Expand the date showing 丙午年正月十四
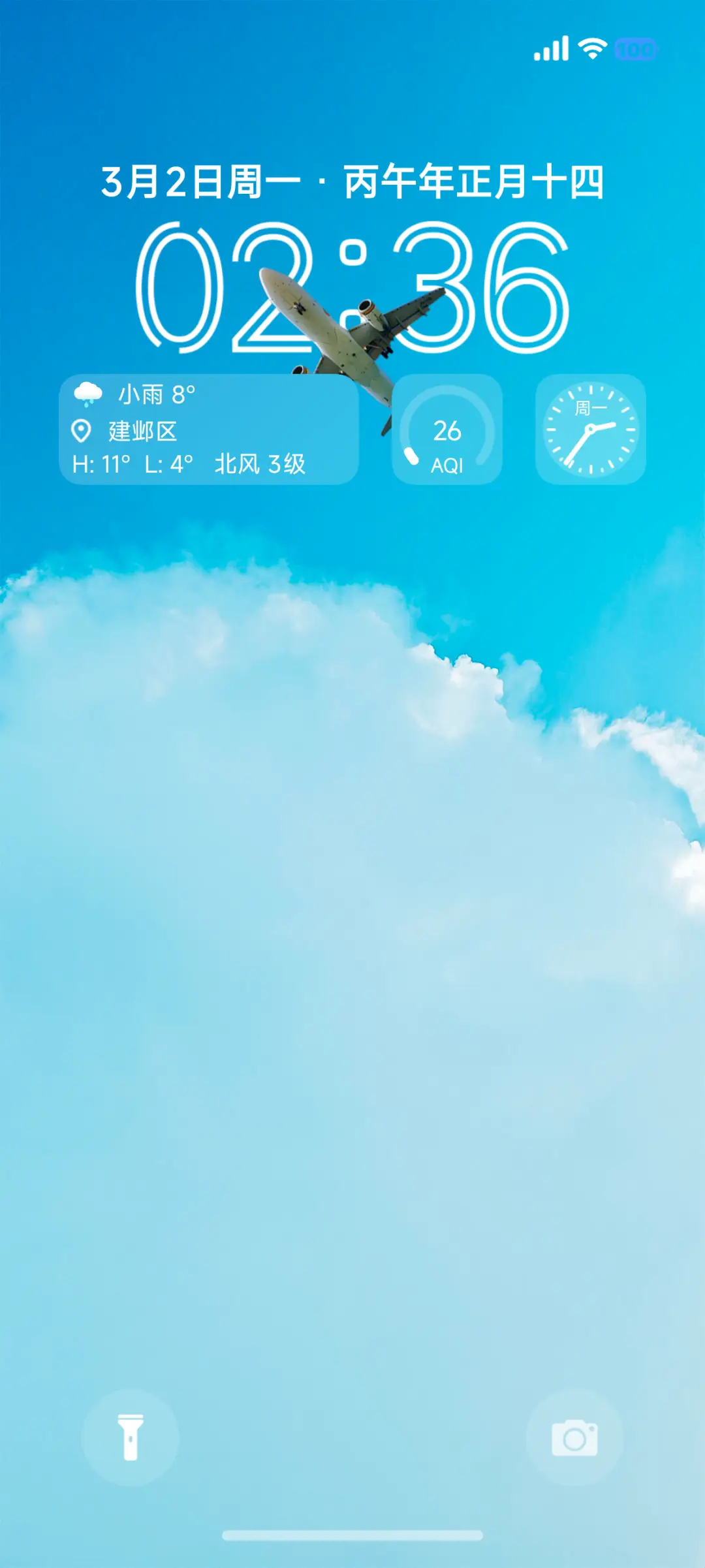 click(475, 183)
